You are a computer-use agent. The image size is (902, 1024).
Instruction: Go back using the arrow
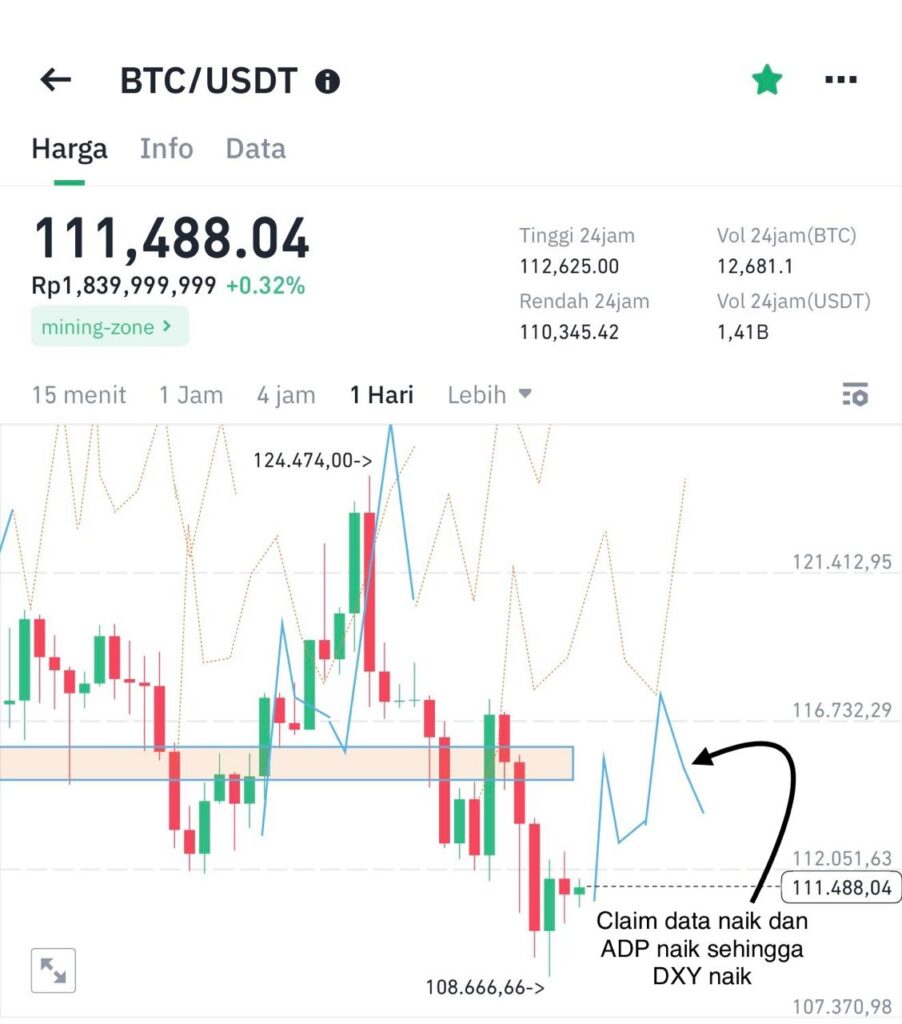56,80
